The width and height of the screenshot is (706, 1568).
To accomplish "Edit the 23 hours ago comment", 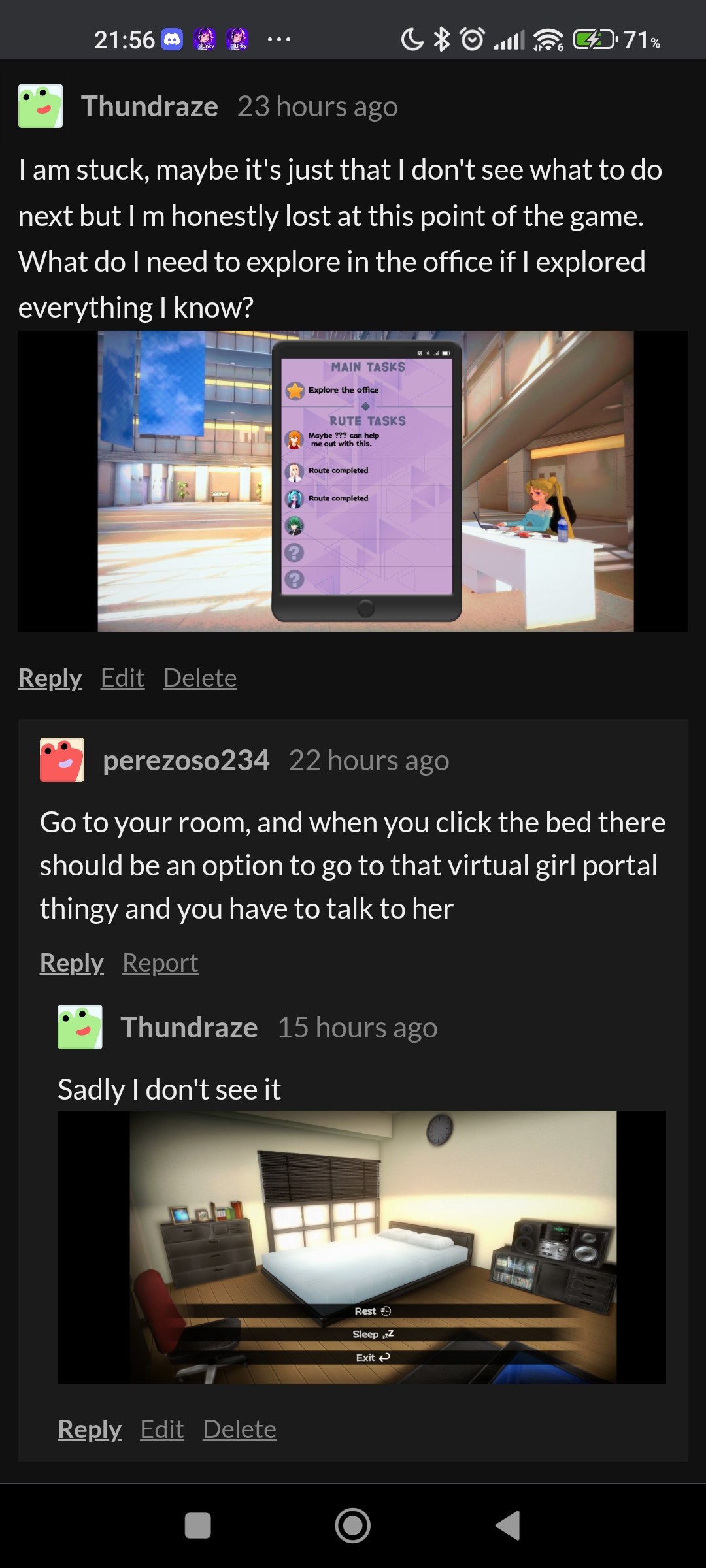I will 122,678.
